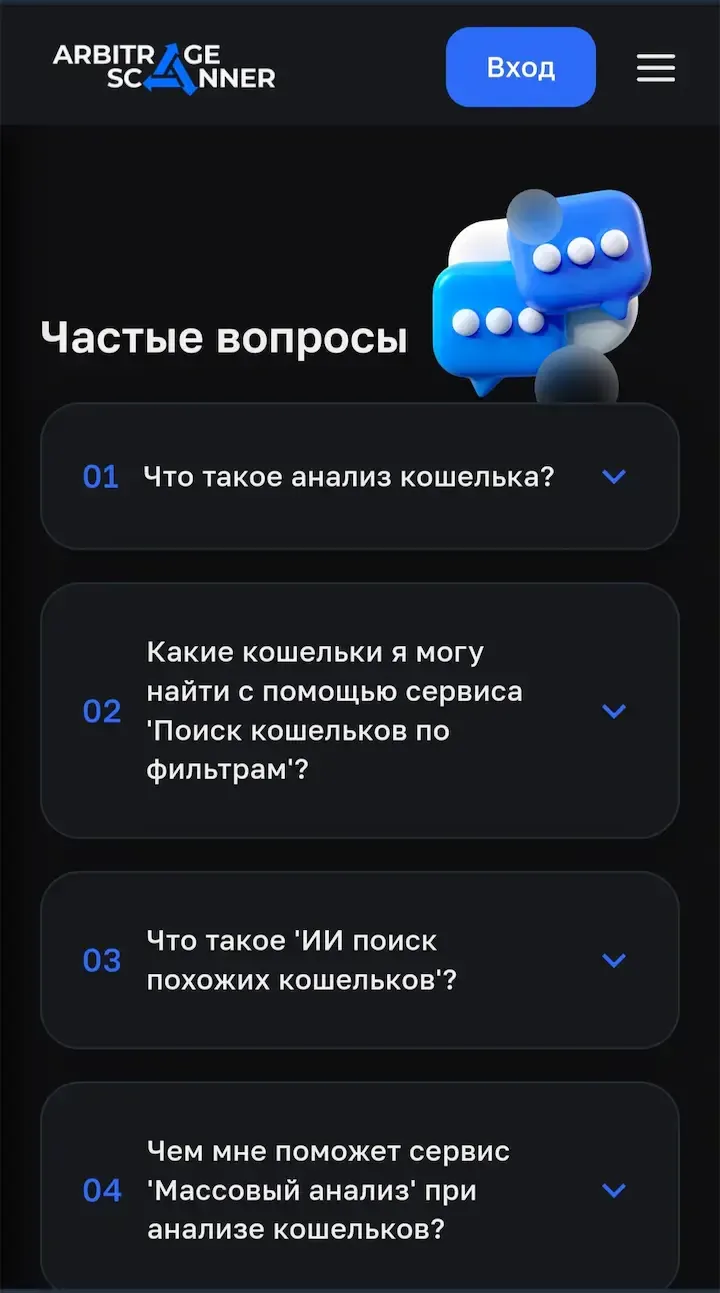Select the FAQ card about 'Поиск кошельков по фильтрам'
720x1293 pixels.
pos(360,711)
